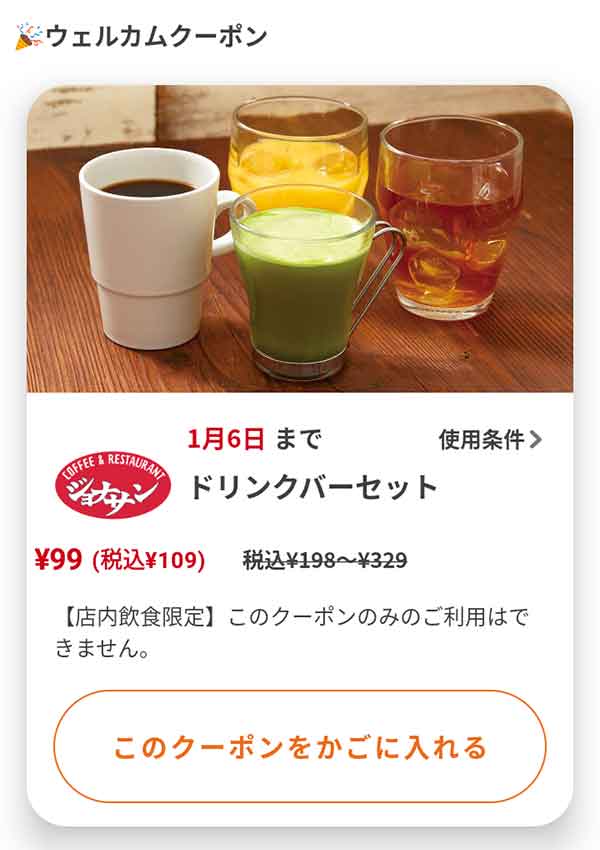Add this coupon to the basket
This screenshot has height=850, width=600.
pos(300,747)
